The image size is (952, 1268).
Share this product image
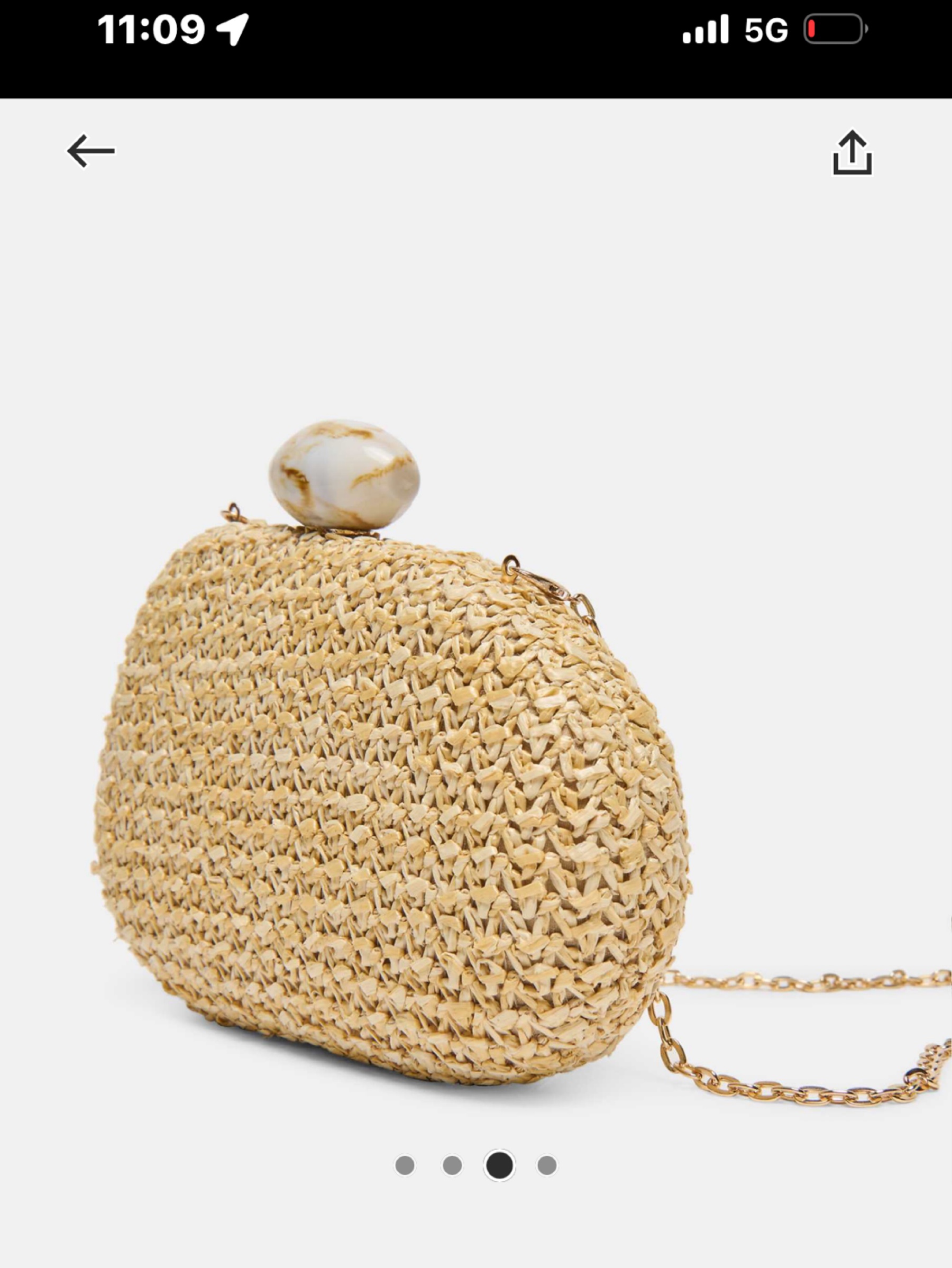pyautogui.click(x=852, y=152)
